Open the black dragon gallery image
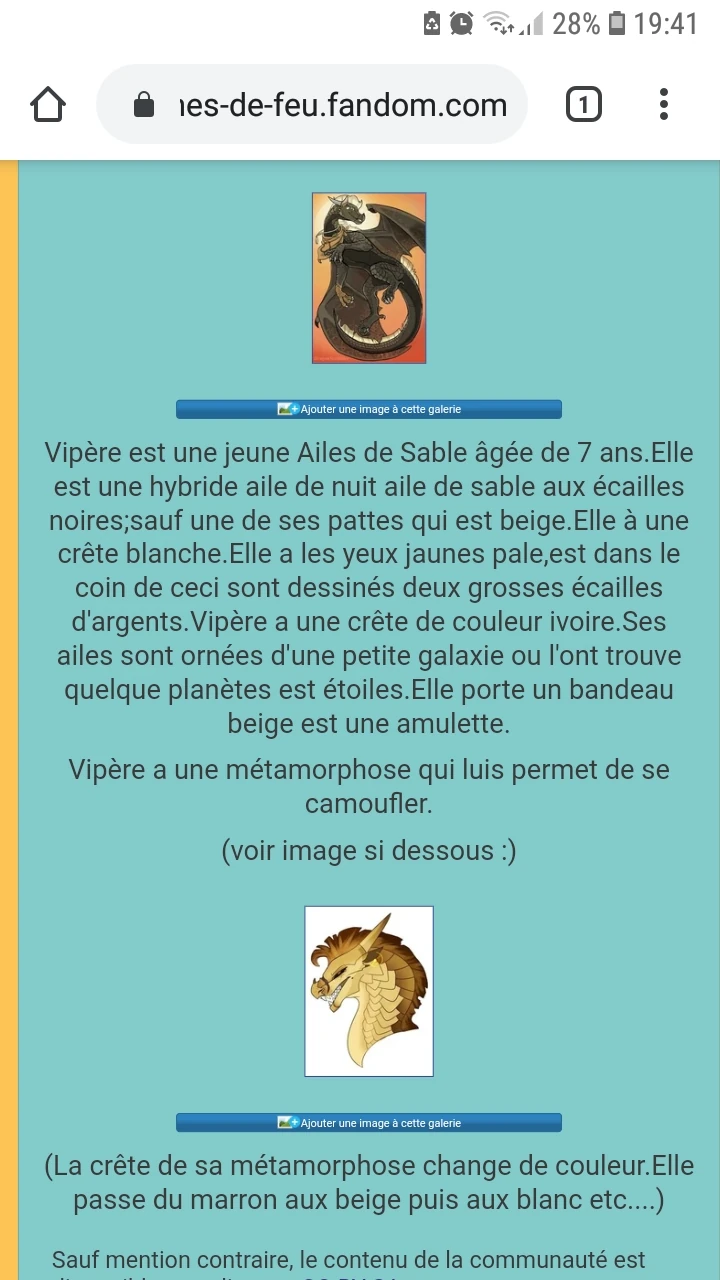The image size is (720, 1280). point(369,278)
